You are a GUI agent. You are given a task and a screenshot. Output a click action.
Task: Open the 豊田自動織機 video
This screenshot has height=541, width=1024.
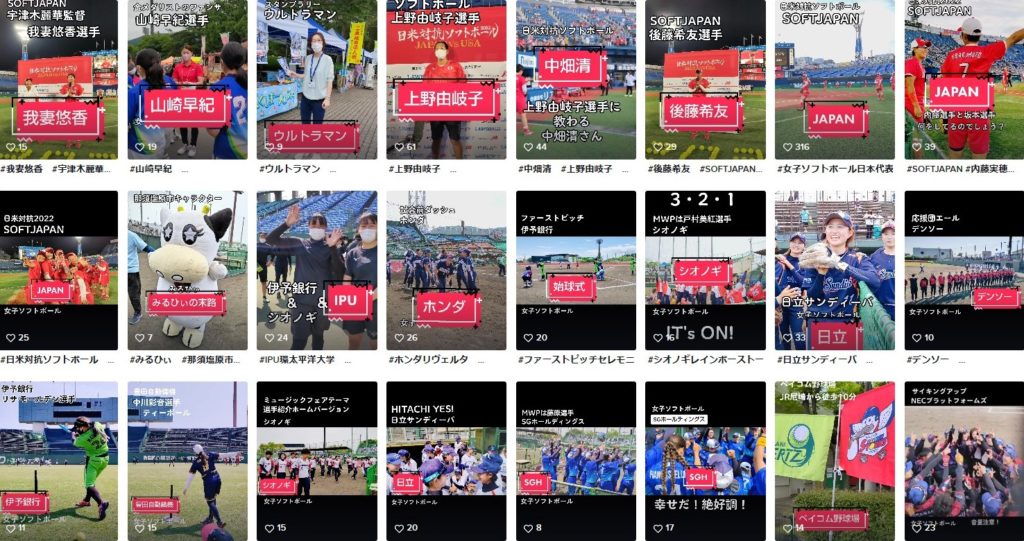coord(187,460)
